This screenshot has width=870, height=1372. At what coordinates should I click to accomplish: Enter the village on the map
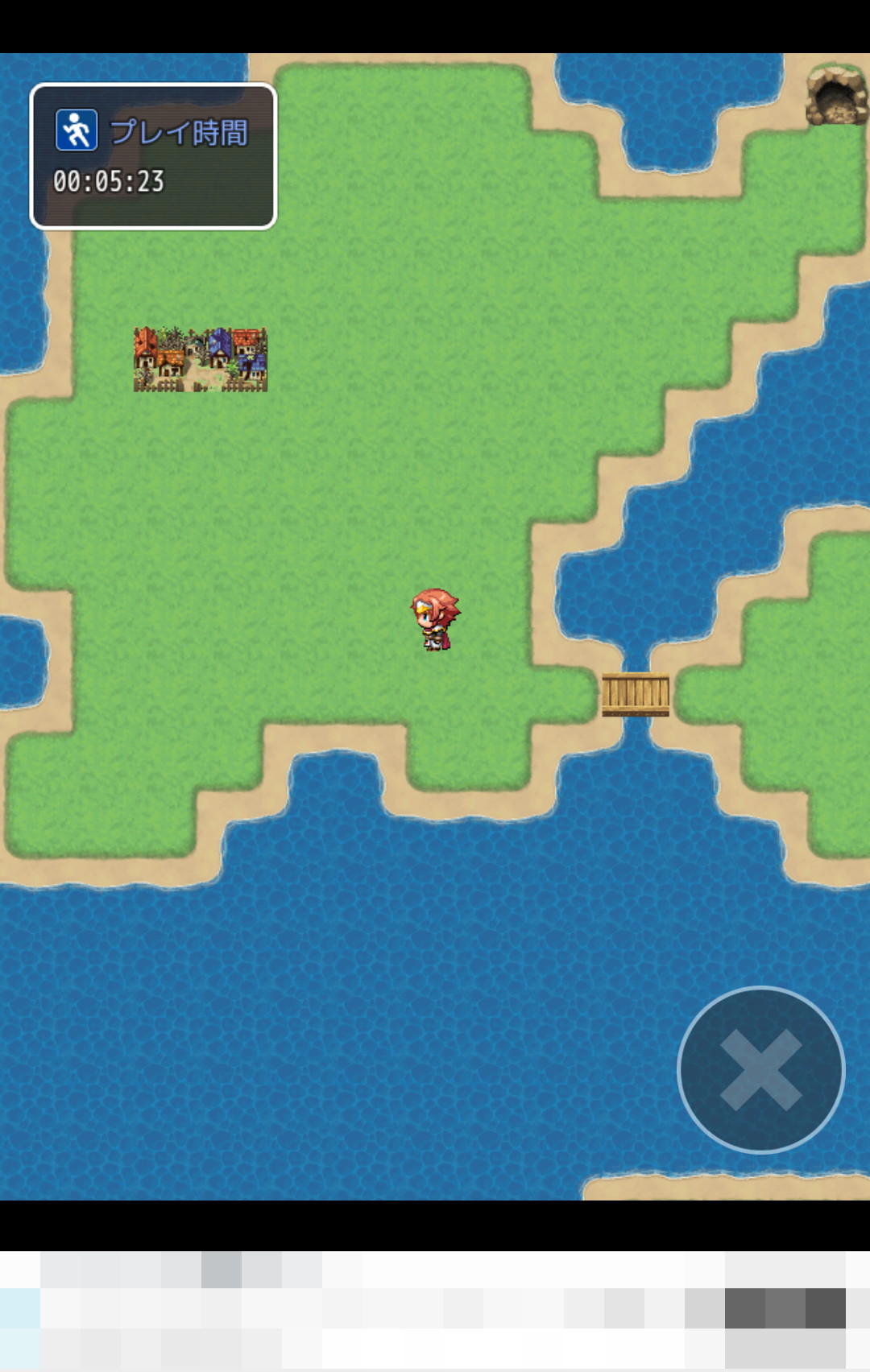pos(200,360)
